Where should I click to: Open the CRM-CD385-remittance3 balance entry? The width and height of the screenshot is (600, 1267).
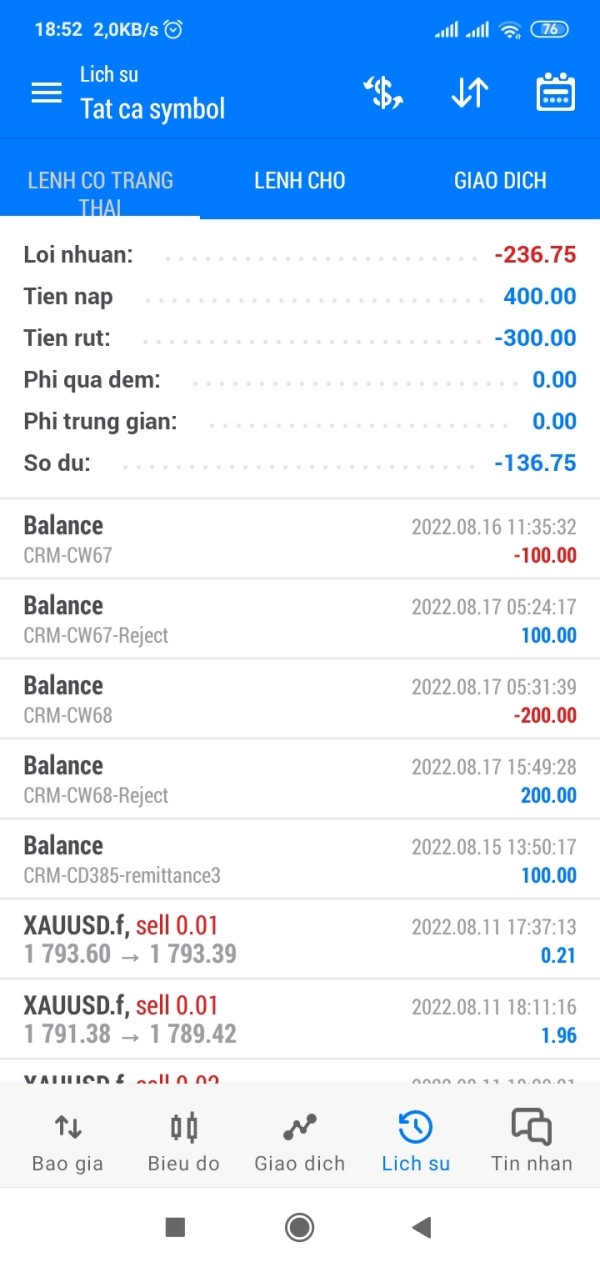[300, 859]
